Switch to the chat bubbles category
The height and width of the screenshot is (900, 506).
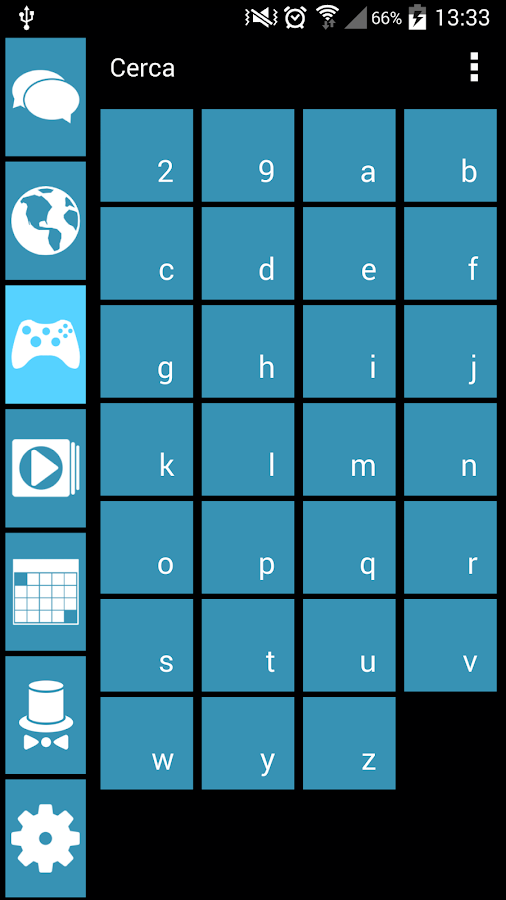coord(46,96)
